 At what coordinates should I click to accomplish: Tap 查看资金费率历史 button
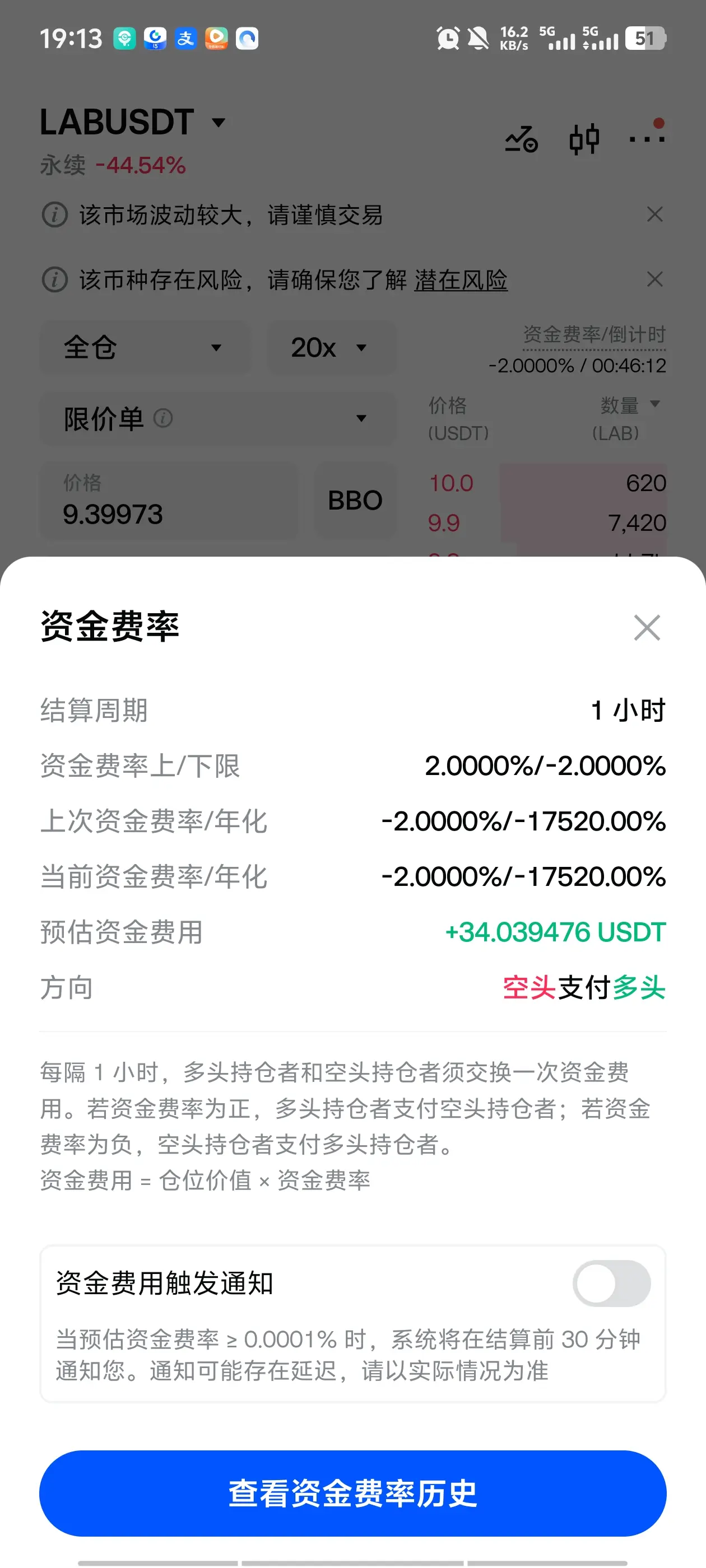(352, 1492)
